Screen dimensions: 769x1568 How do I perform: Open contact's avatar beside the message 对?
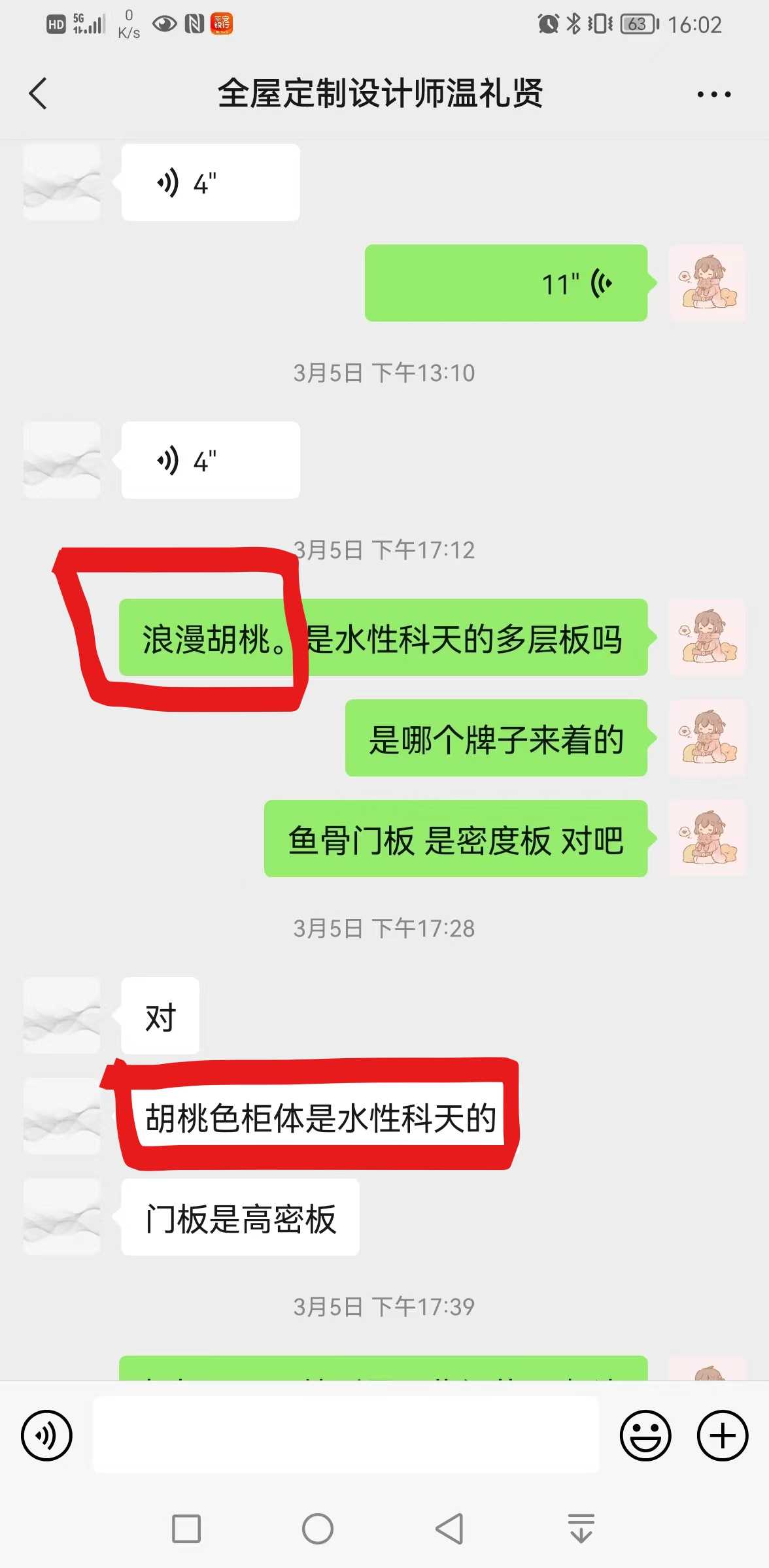tap(62, 1015)
